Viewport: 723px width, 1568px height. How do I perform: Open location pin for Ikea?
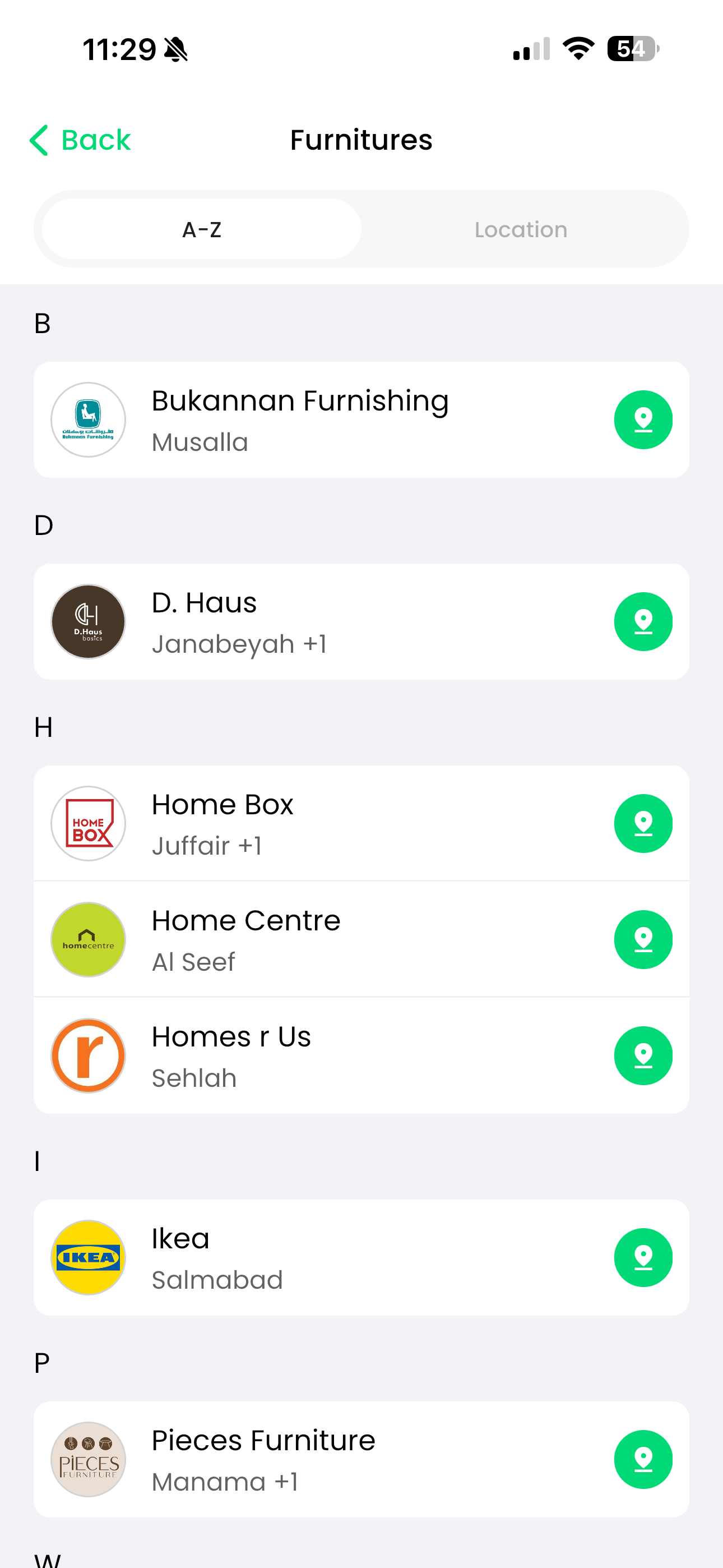[x=643, y=1257]
